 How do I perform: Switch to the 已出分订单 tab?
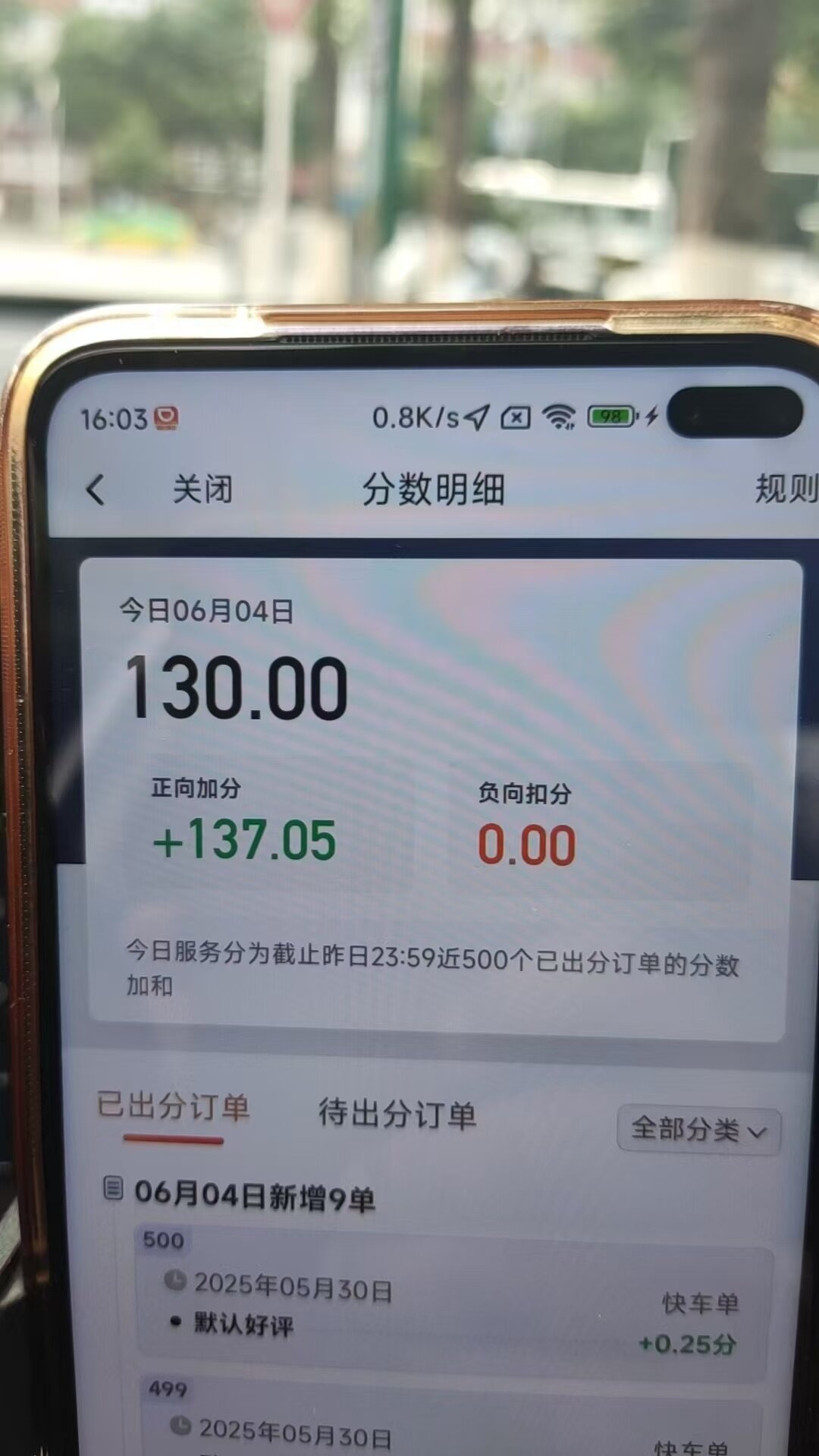pos(173,1108)
